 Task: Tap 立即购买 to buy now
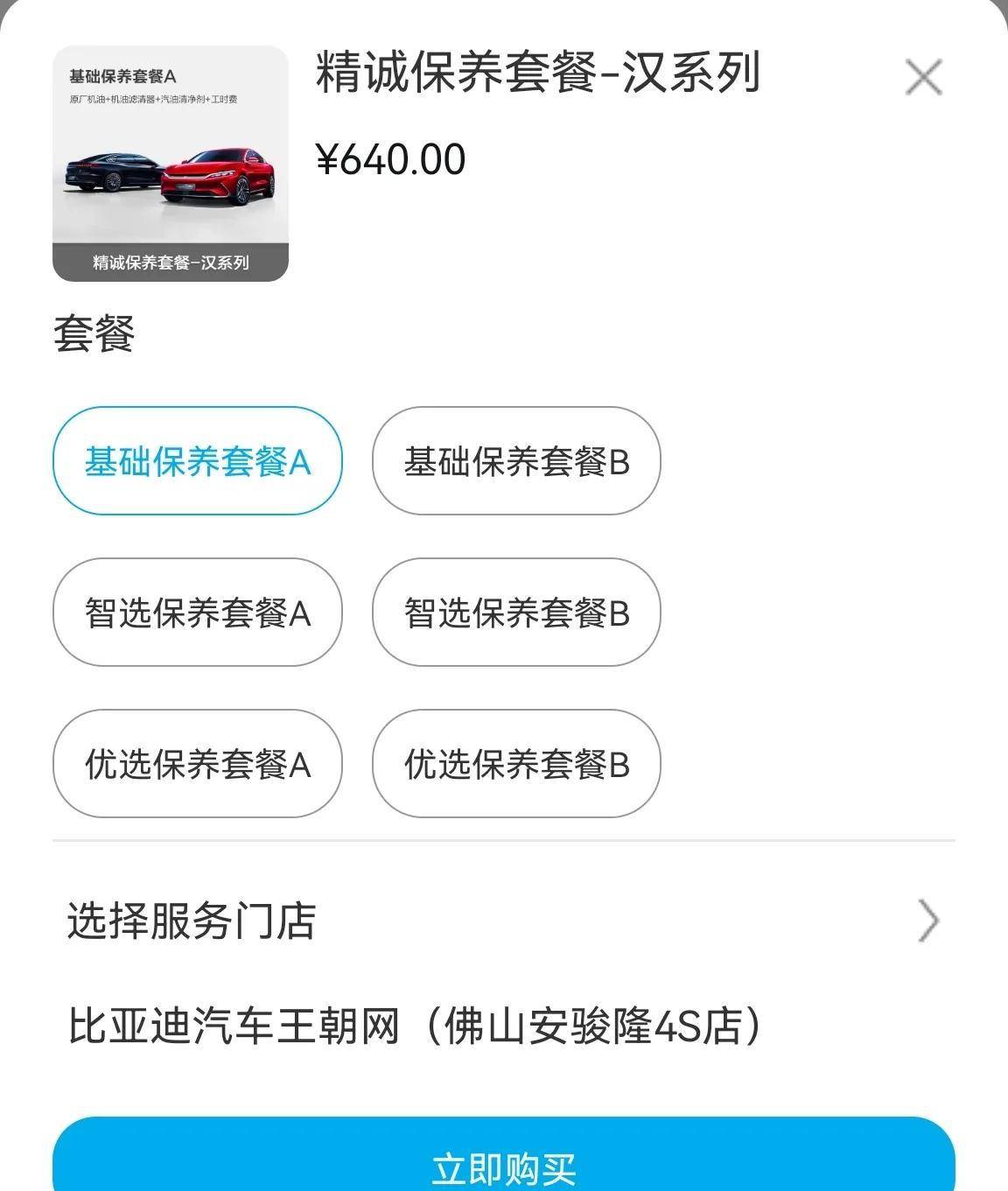coord(503,1164)
